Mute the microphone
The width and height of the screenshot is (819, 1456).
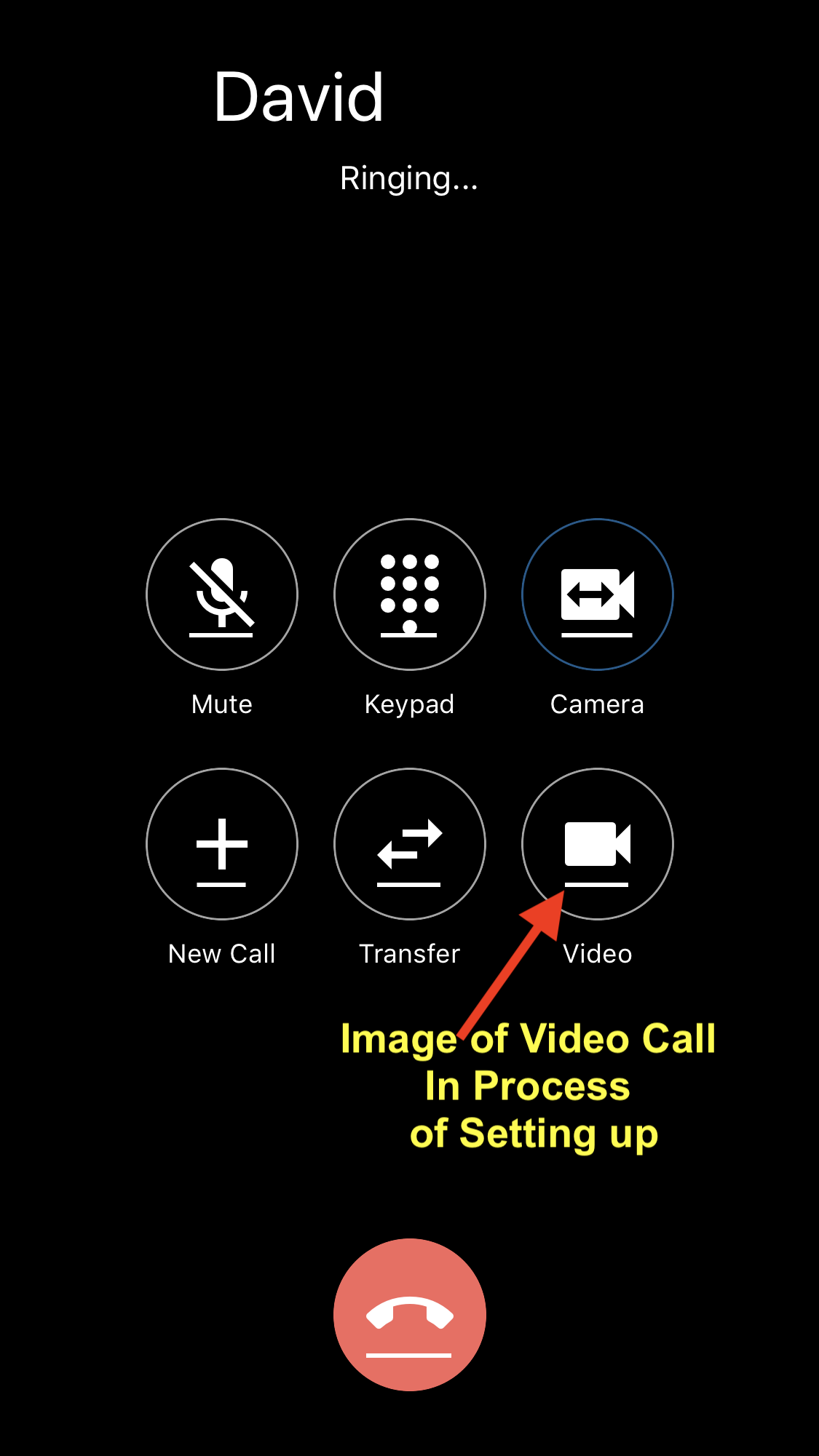pos(222,594)
